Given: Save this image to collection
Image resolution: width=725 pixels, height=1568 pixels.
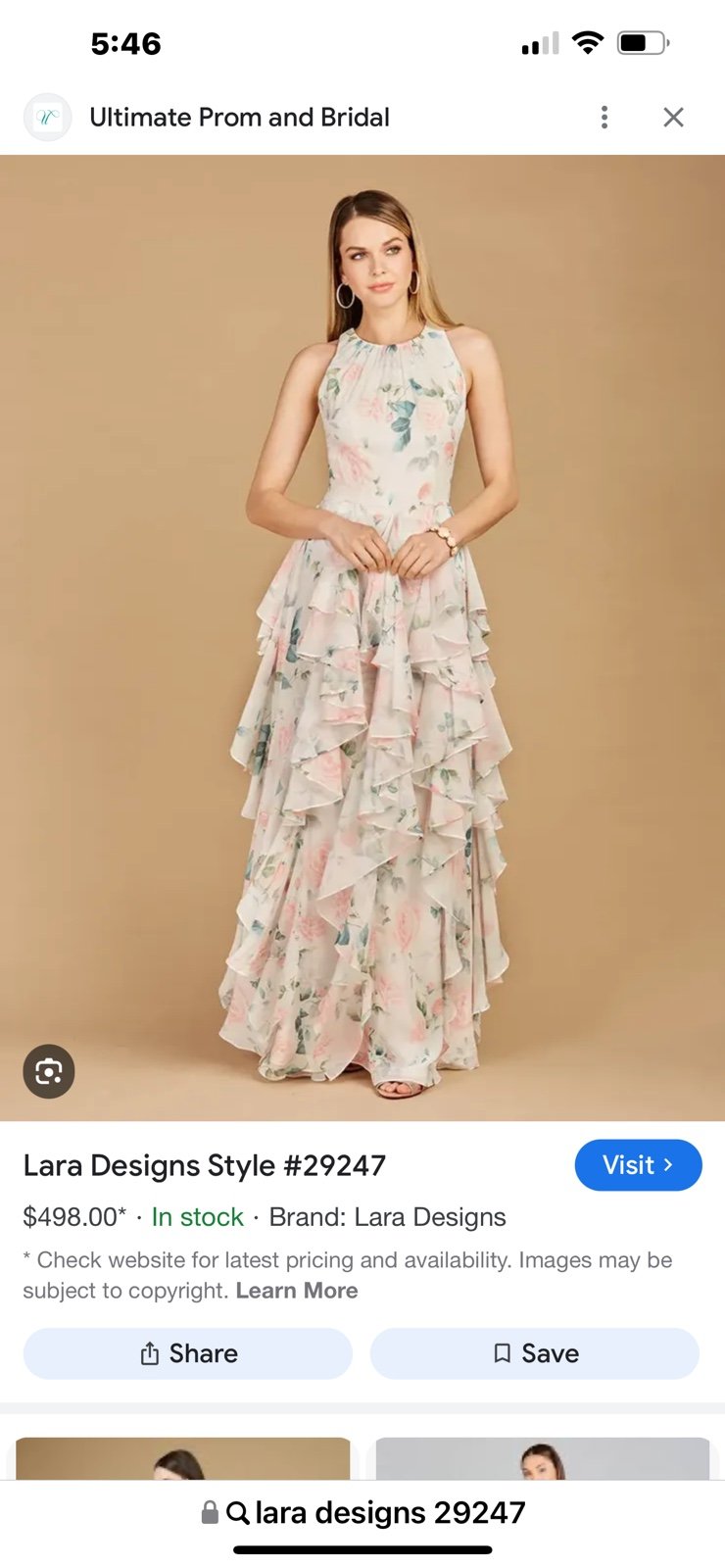Looking at the screenshot, I should (535, 1353).
